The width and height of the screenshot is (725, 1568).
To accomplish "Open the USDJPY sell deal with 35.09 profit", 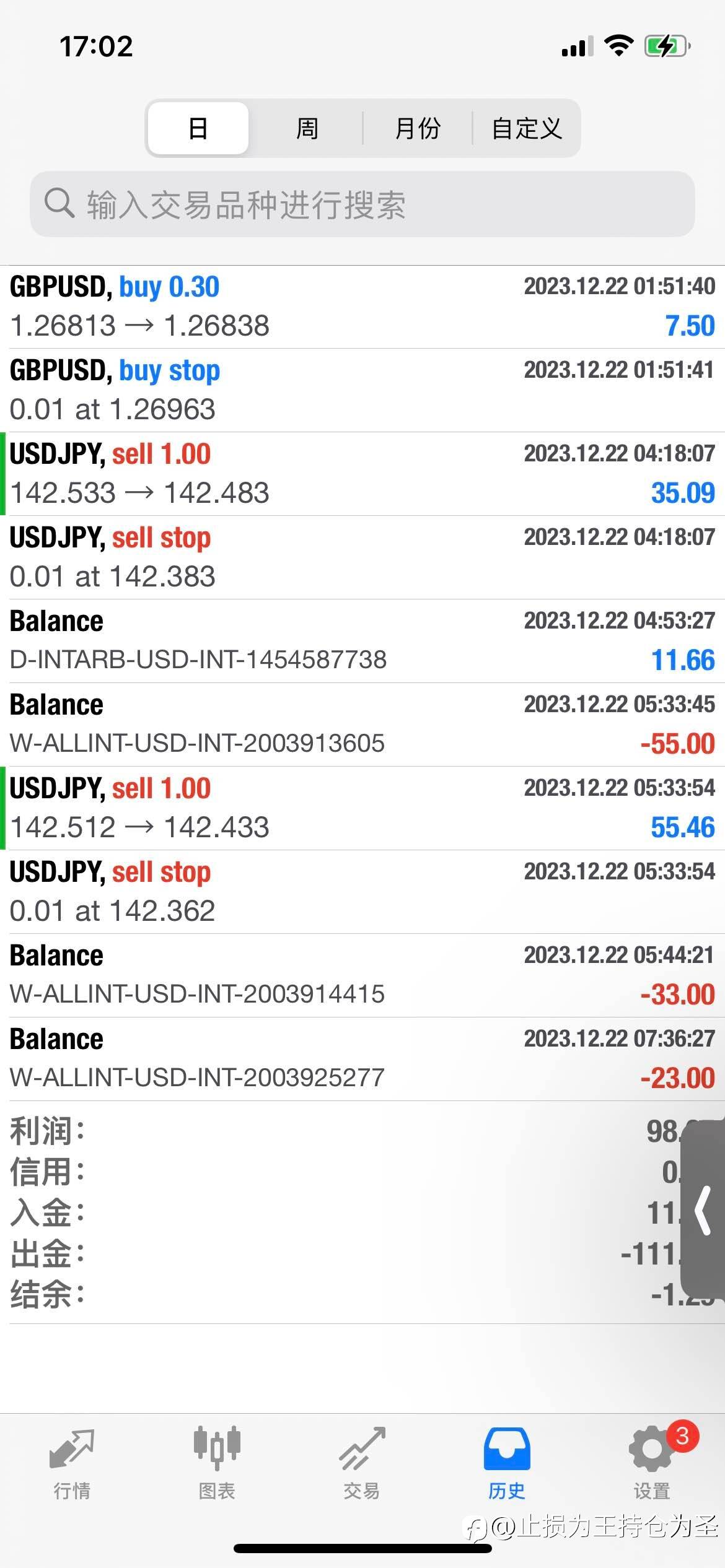I will 362,474.
